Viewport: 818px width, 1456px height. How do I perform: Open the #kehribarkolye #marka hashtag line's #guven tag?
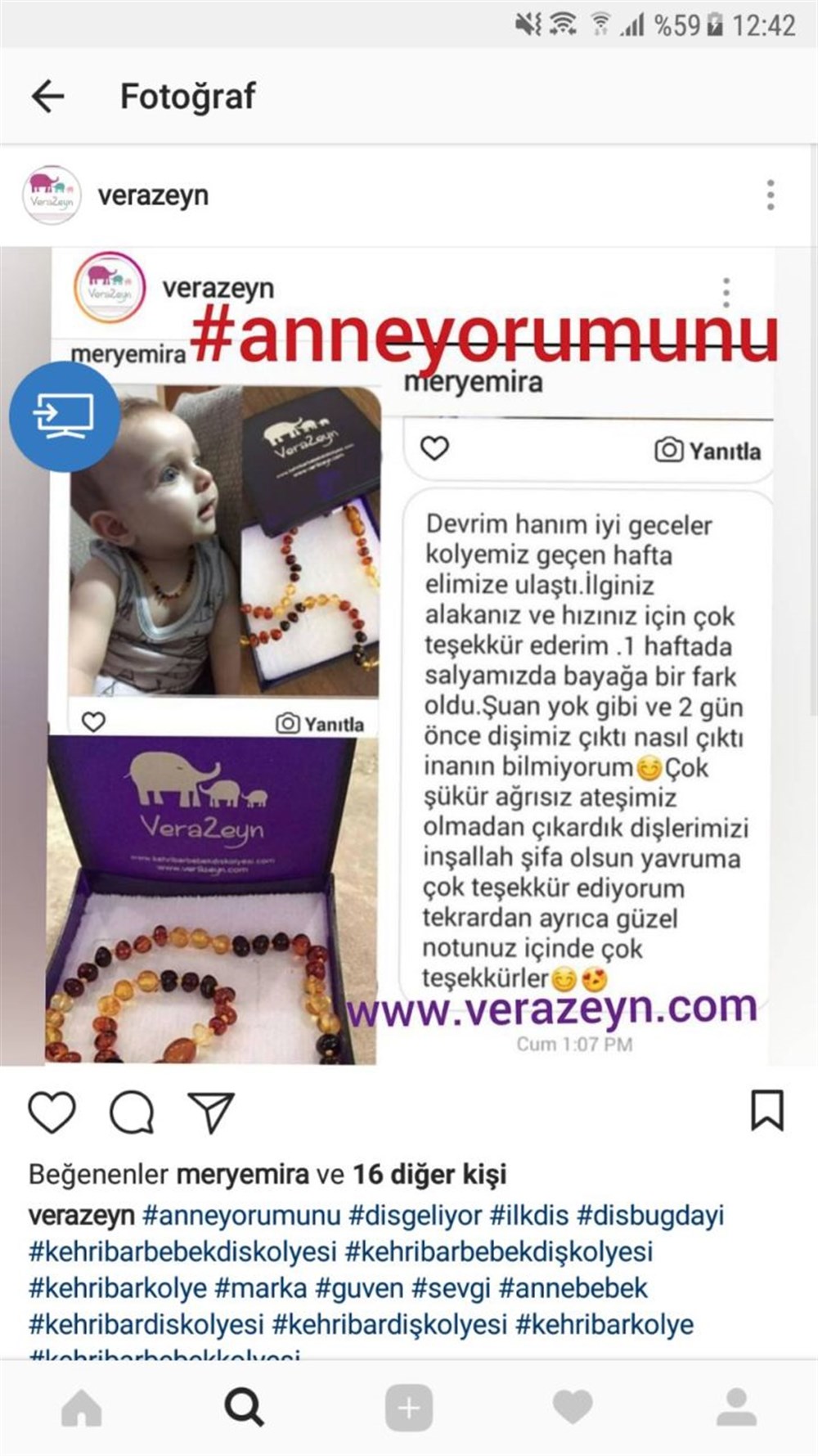359,1288
